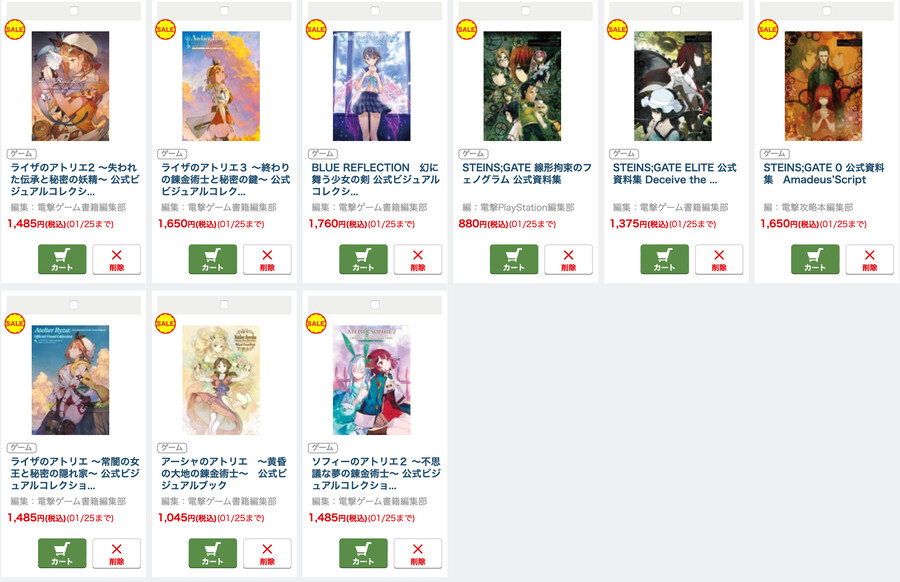Select checkbox above STEINS;GATE 線形拘束のフェノグラム
900x582 pixels.
coord(525,11)
